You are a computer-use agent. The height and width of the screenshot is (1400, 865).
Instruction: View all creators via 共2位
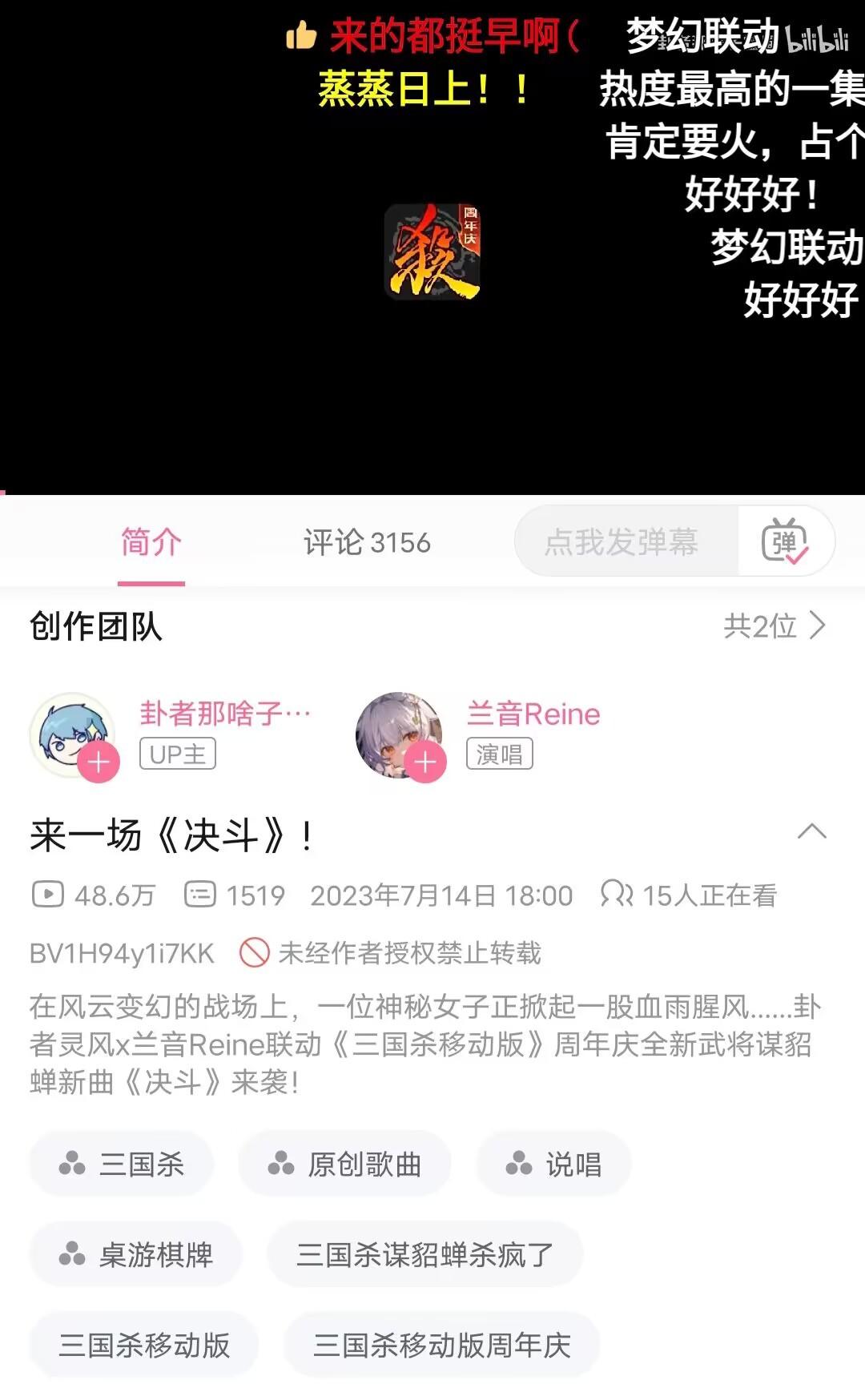coord(774,626)
